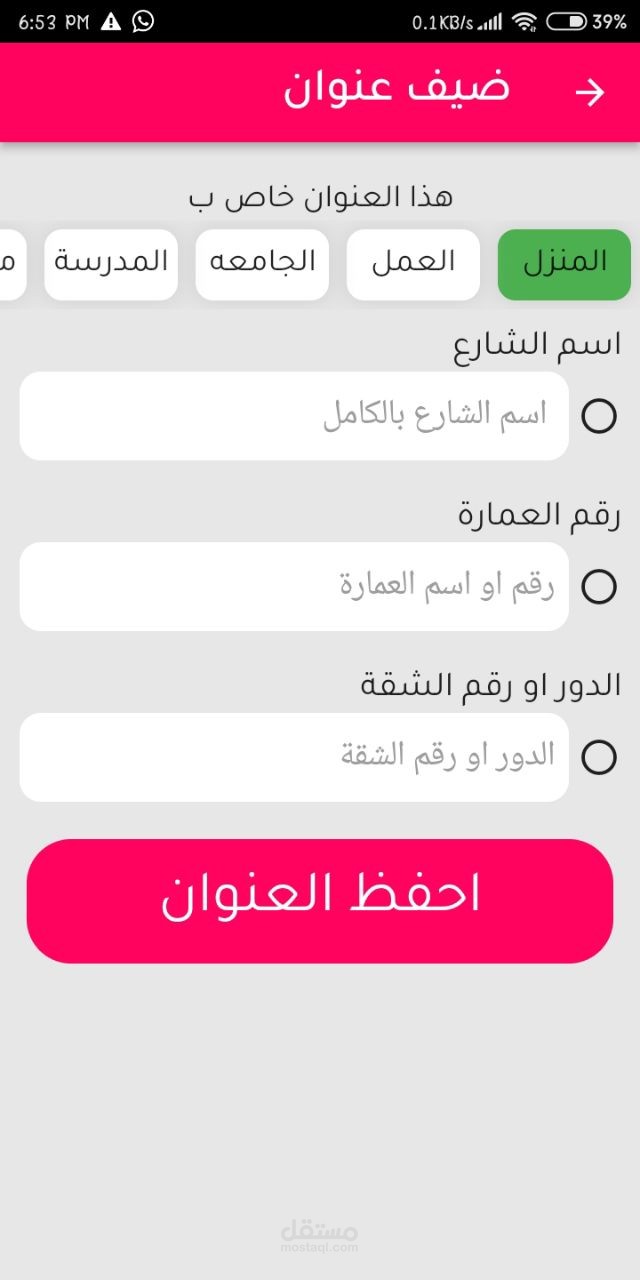Pick the الجامعه address type chip
This screenshot has width=640, height=1280.
pyautogui.click(x=262, y=264)
